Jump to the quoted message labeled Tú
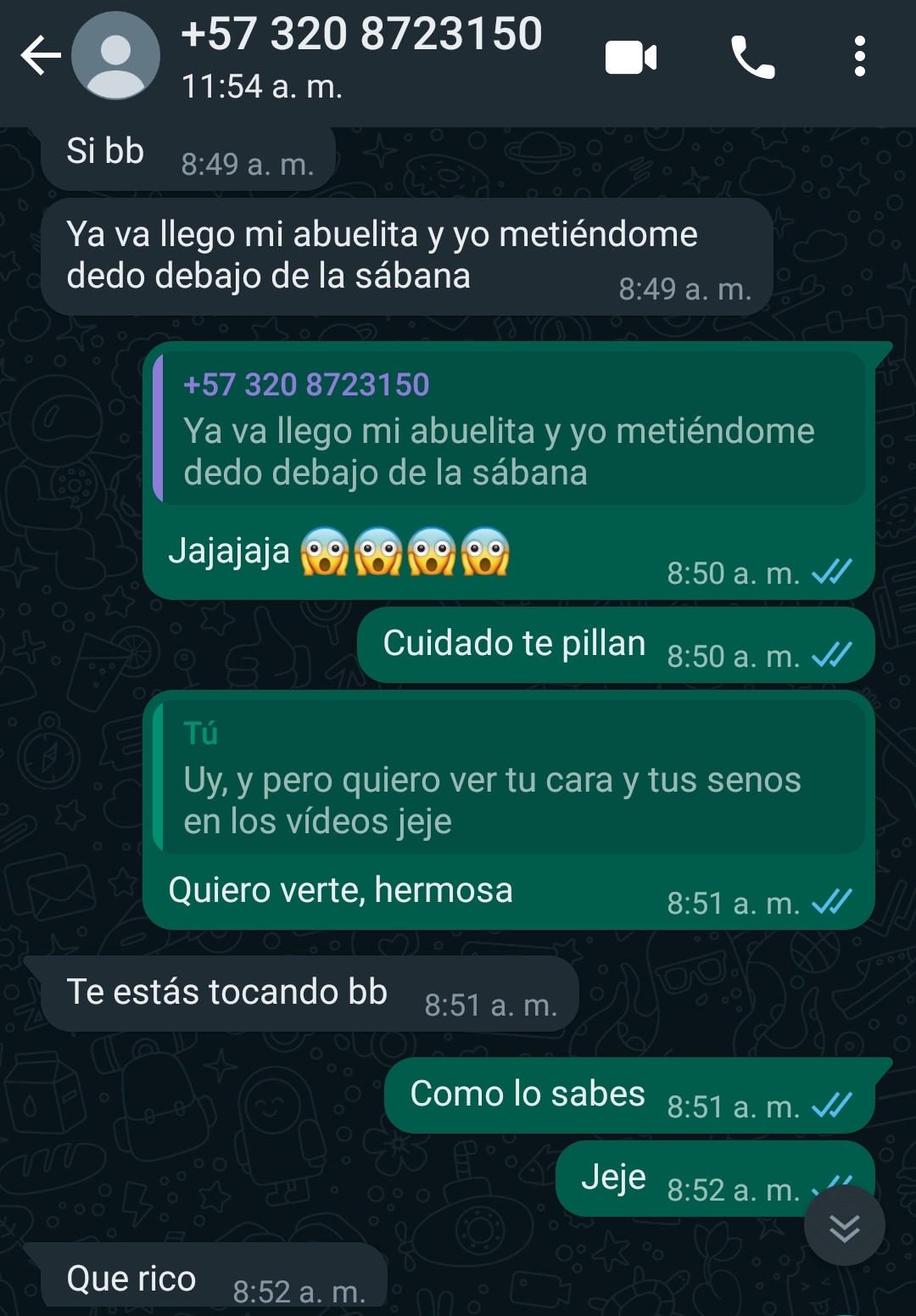This screenshot has width=916, height=1316. 509,778
